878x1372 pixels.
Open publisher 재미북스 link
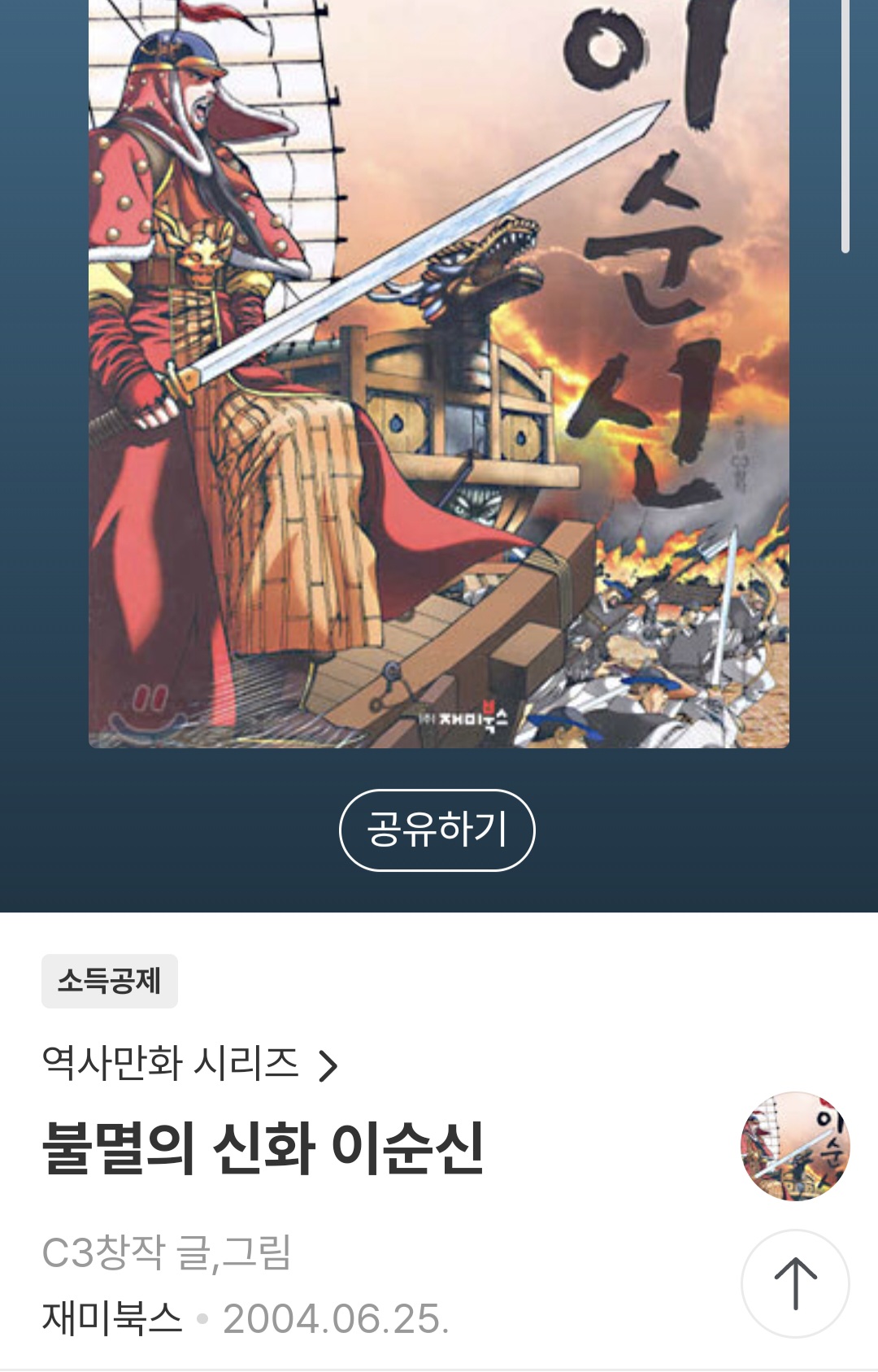(112, 1318)
